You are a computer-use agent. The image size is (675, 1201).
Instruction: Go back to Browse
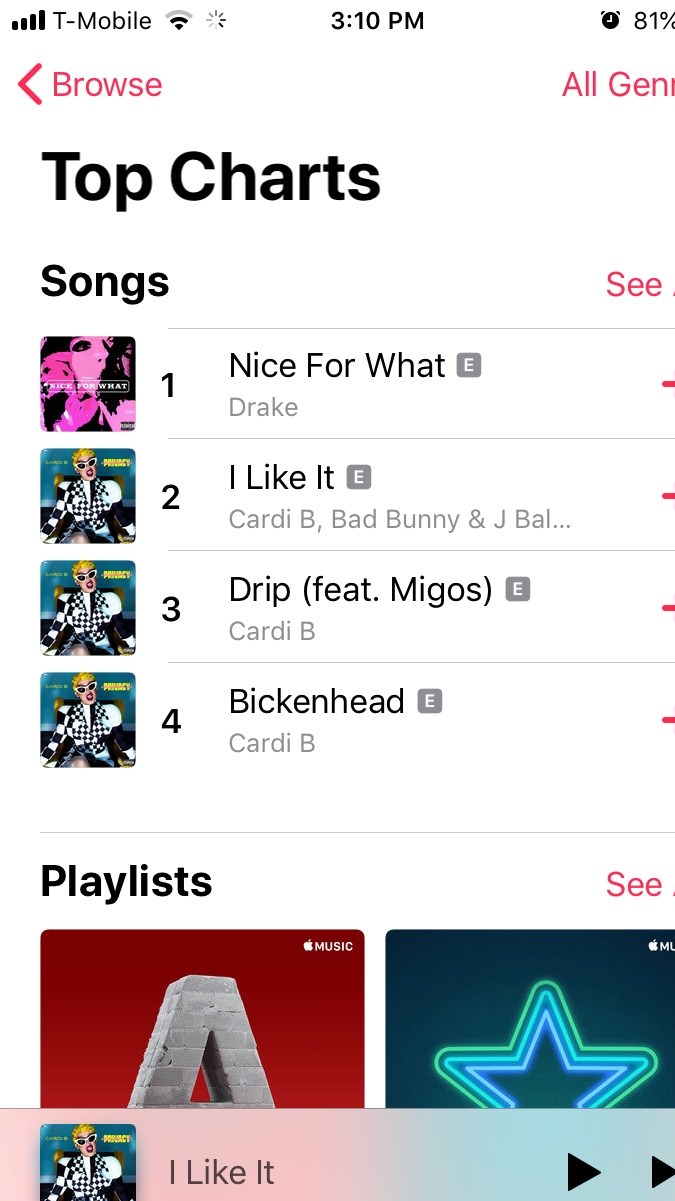pyautogui.click(x=90, y=85)
